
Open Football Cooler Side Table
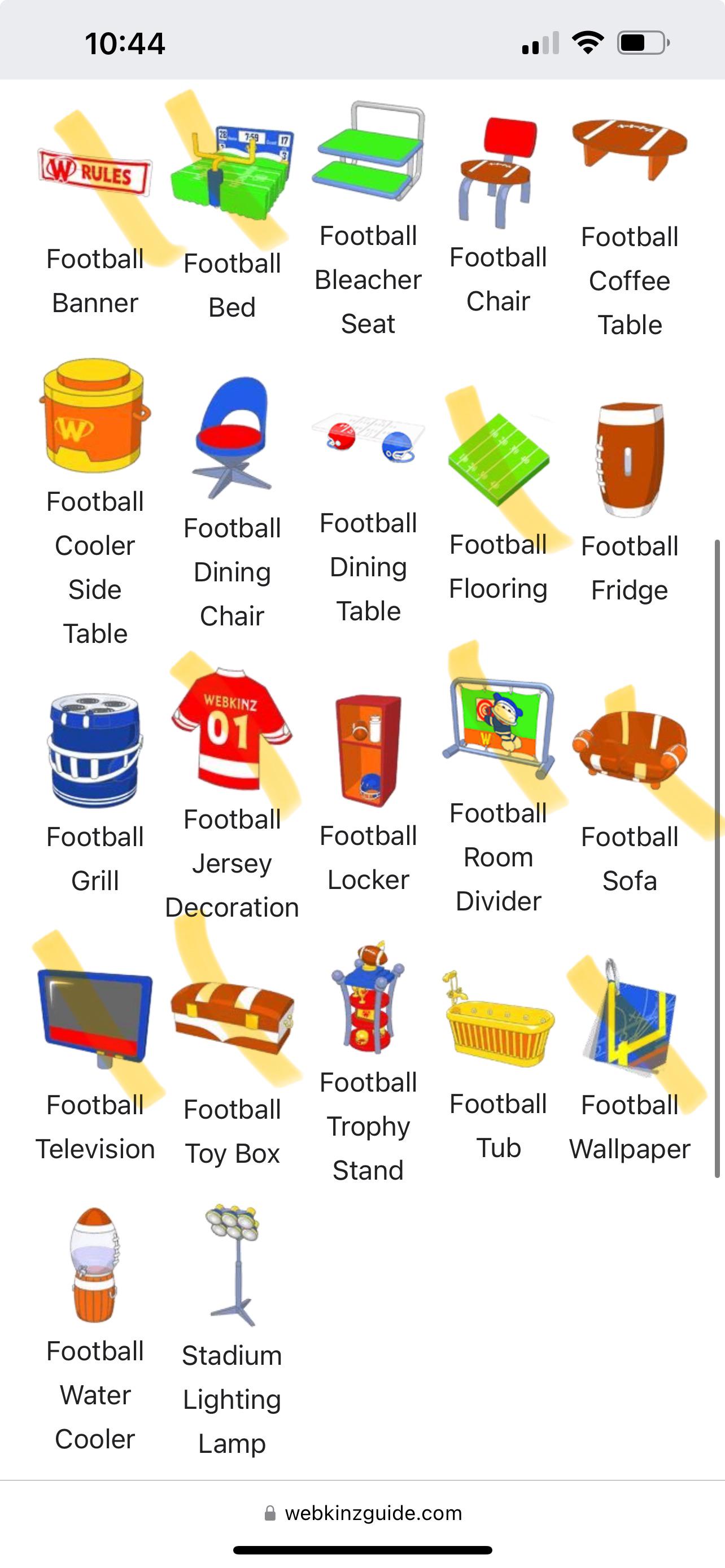94,416
